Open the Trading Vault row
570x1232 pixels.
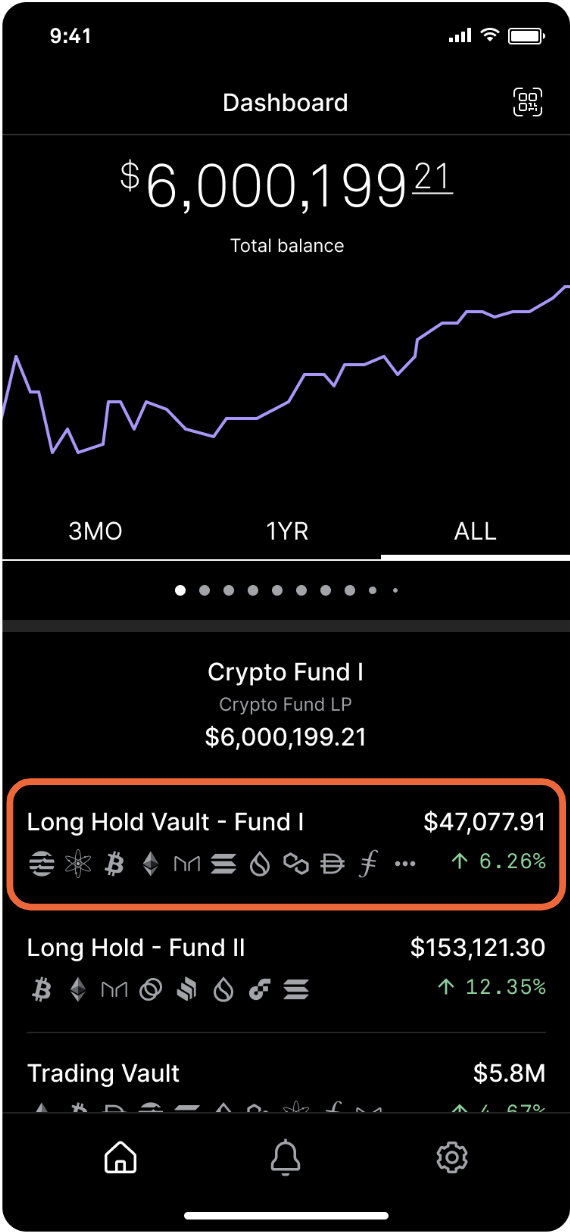(x=286, y=1085)
